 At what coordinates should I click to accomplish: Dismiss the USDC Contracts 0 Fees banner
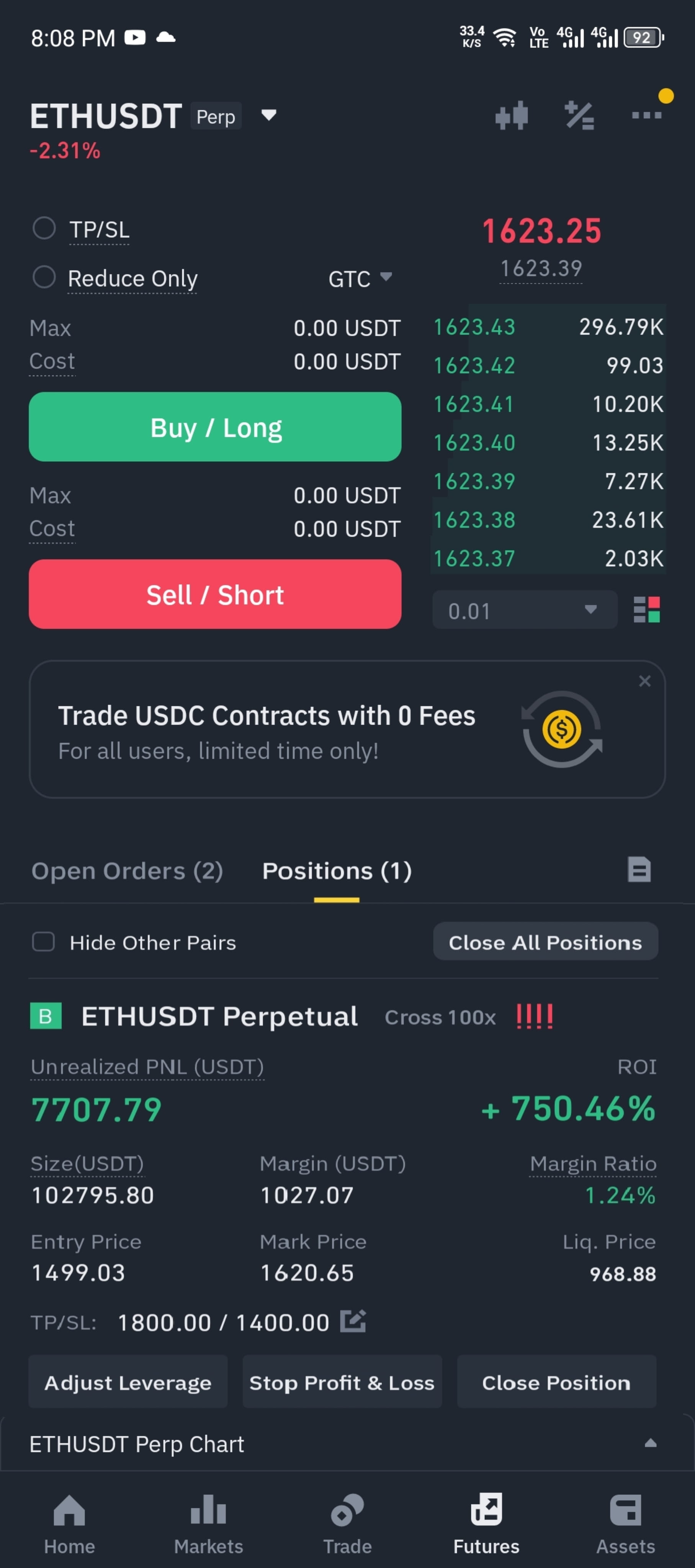point(644,681)
